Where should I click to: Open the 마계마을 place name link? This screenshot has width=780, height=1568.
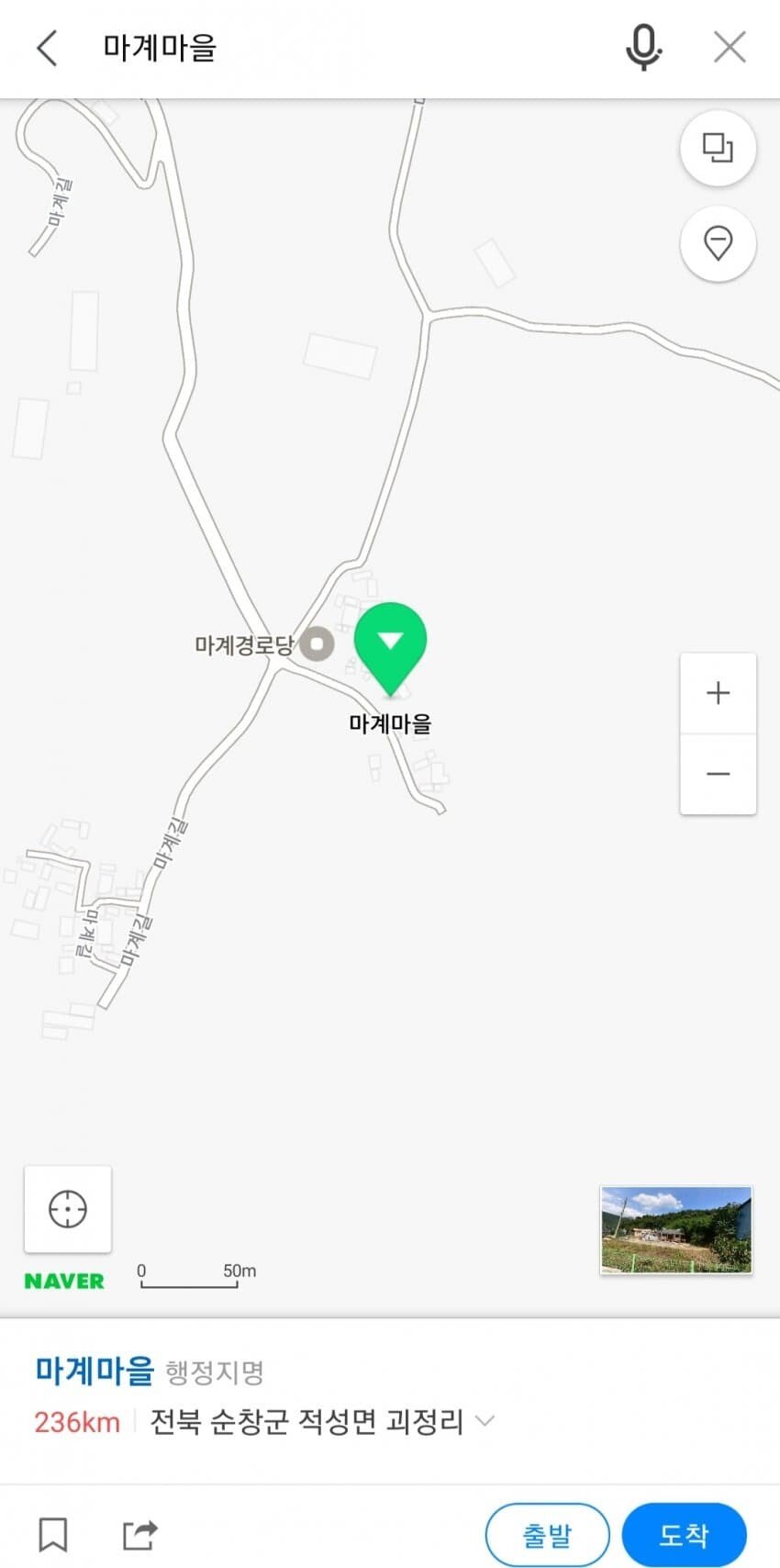click(89, 1372)
